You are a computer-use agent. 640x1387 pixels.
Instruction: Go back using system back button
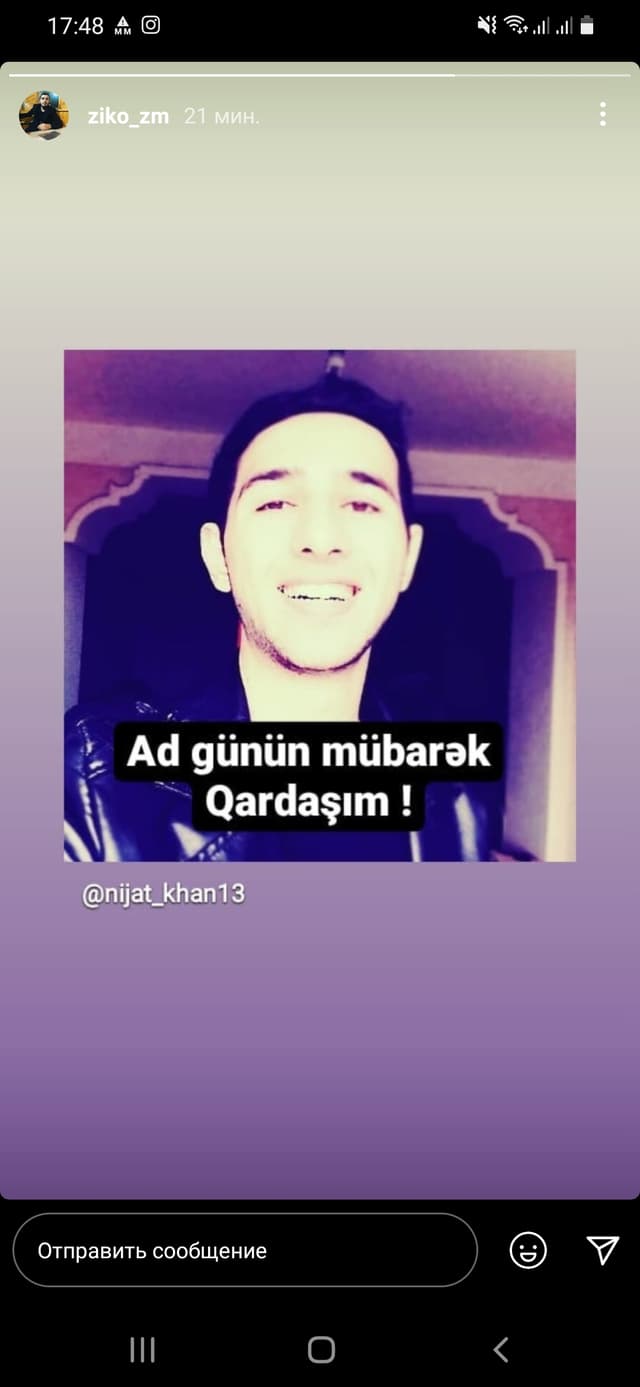coord(501,1350)
